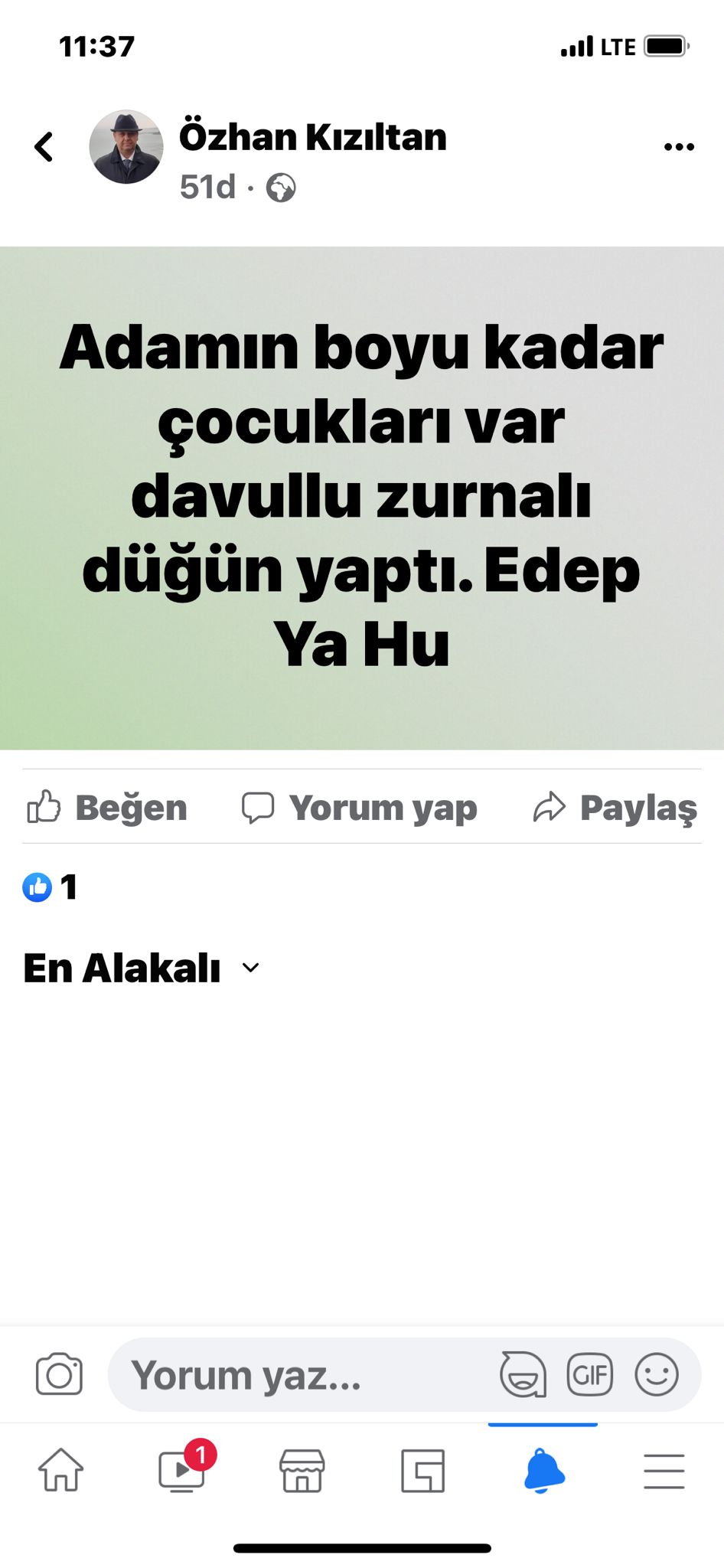This screenshot has width=724, height=1568.
Task: Open the GIF picker
Action: coord(589,1375)
